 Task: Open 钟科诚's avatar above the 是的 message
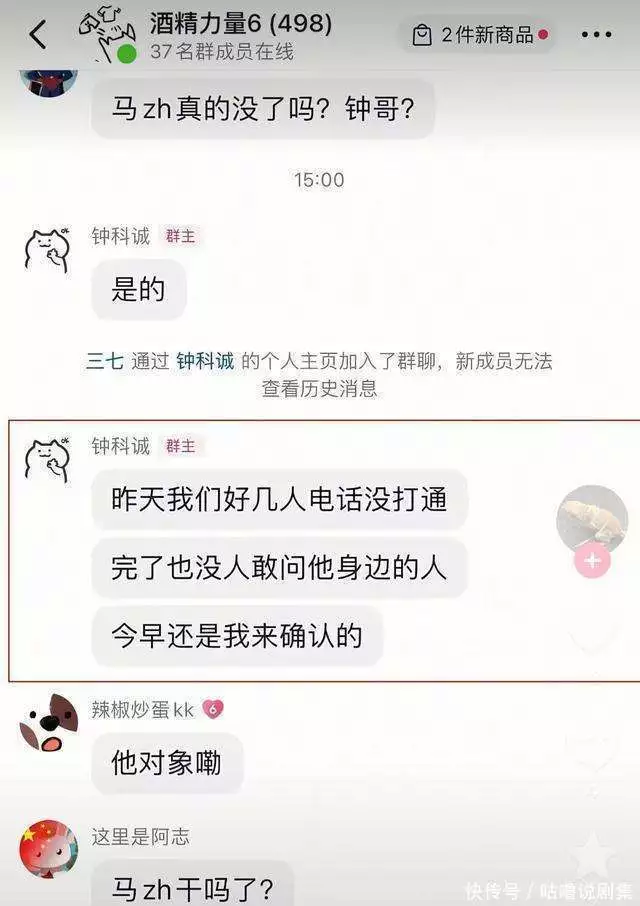pyautogui.click(x=47, y=251)
